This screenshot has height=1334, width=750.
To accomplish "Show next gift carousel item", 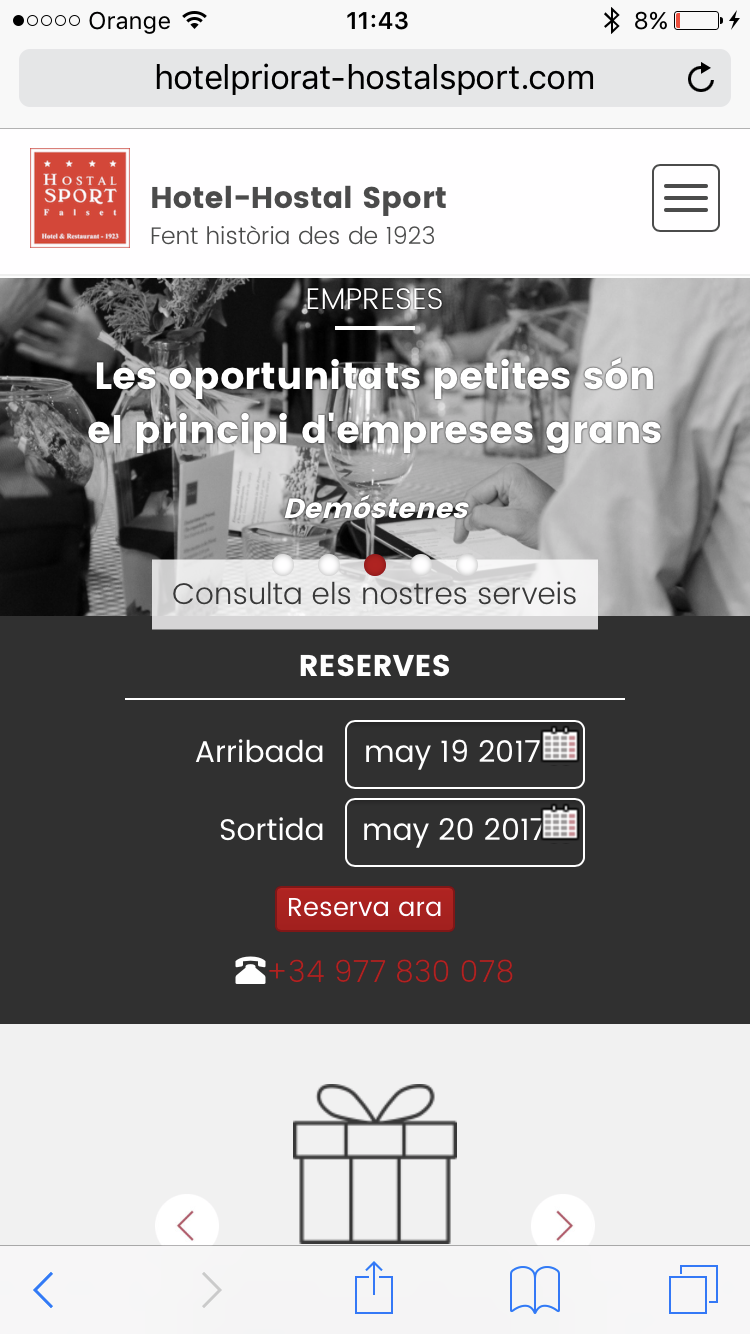I will pyautogui.click(x=563, y=1225).
